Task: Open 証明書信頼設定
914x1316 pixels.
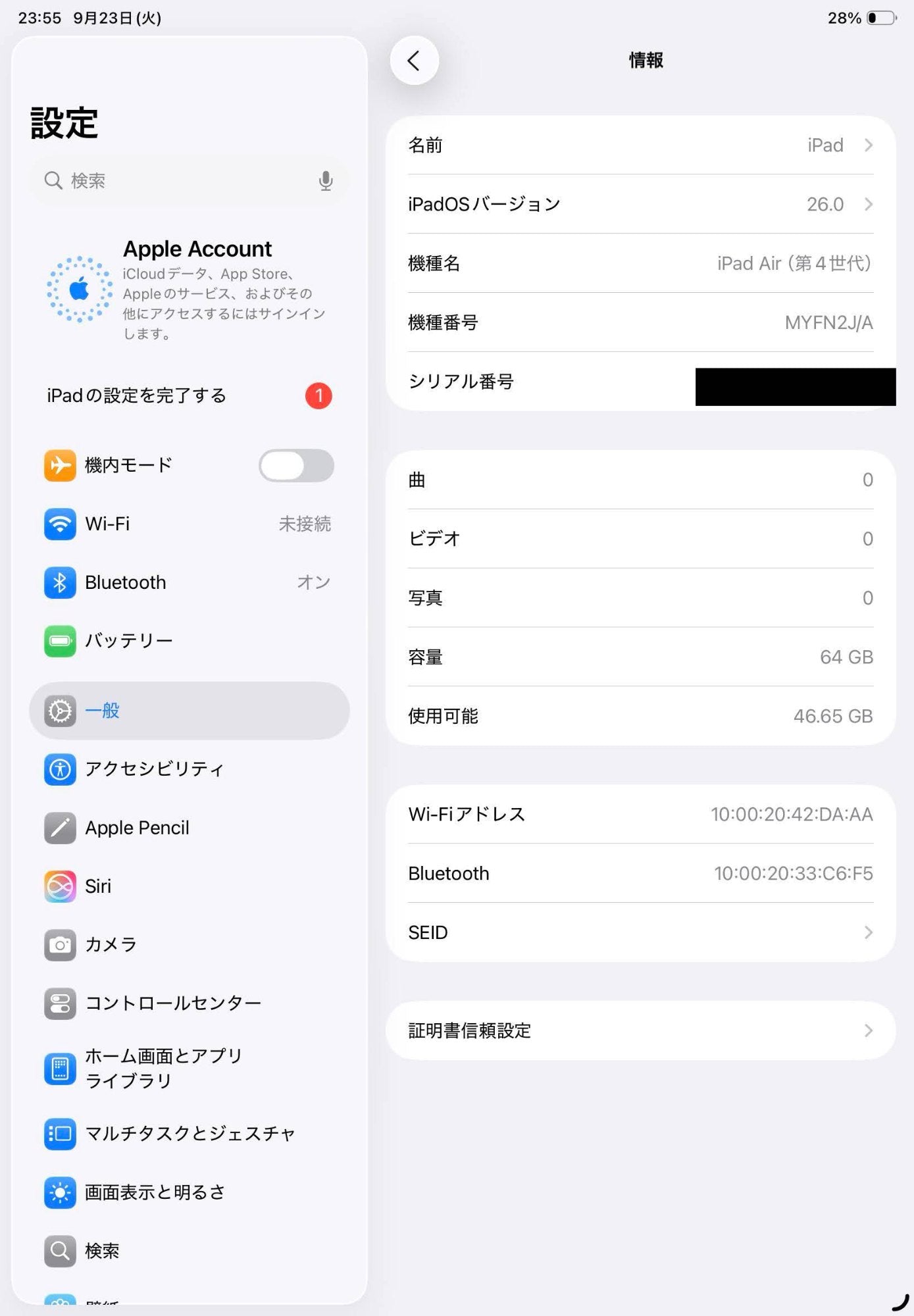Action: (x=640, y=1030)
